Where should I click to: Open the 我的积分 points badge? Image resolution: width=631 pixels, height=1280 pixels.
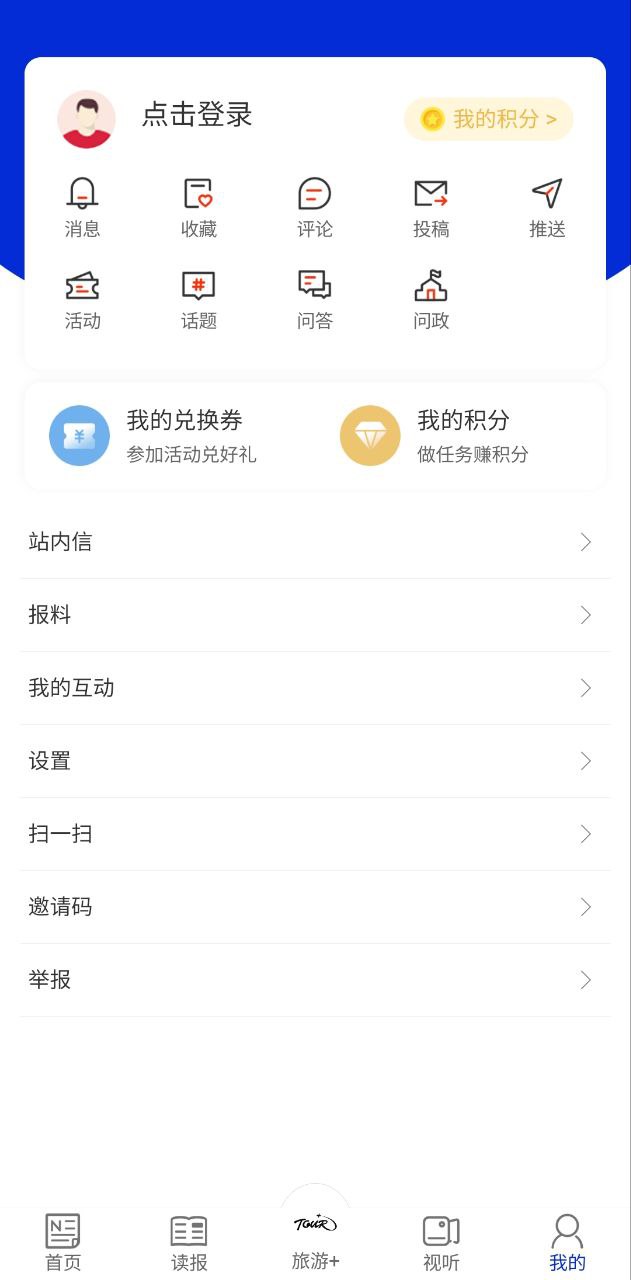coord(488,119)
